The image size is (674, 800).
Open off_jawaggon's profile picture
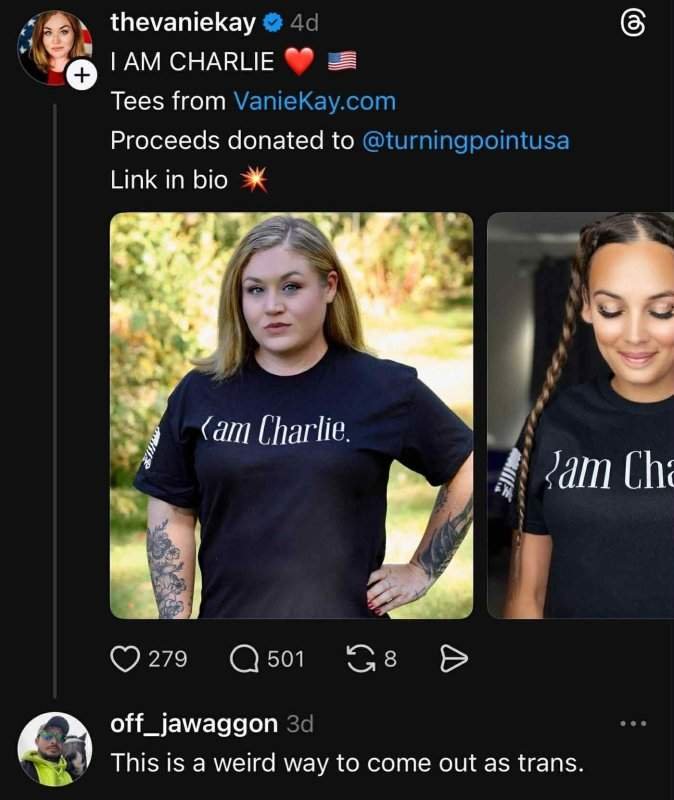point(55,749)
